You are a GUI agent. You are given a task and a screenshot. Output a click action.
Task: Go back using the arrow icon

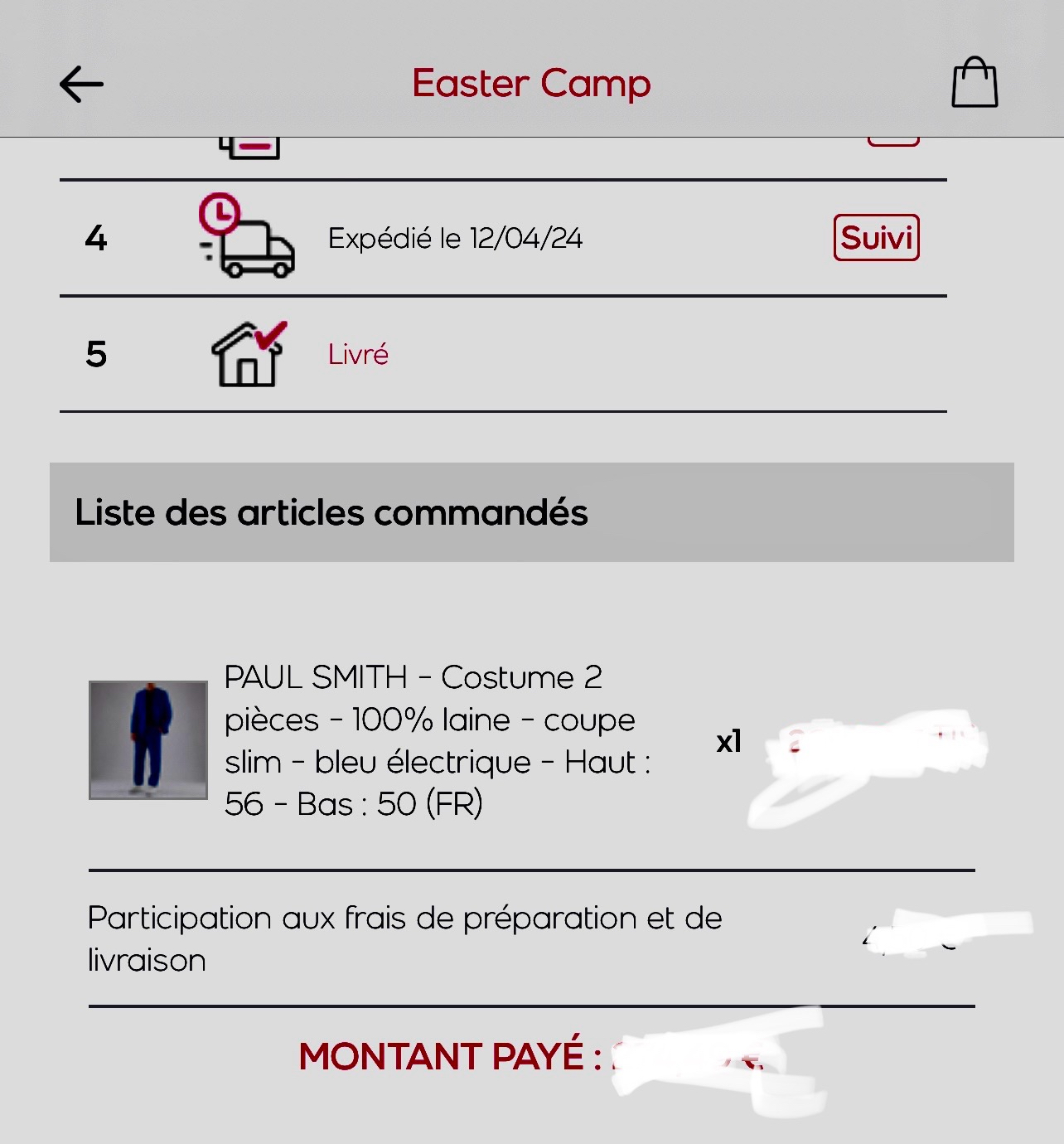coord(81,85)
